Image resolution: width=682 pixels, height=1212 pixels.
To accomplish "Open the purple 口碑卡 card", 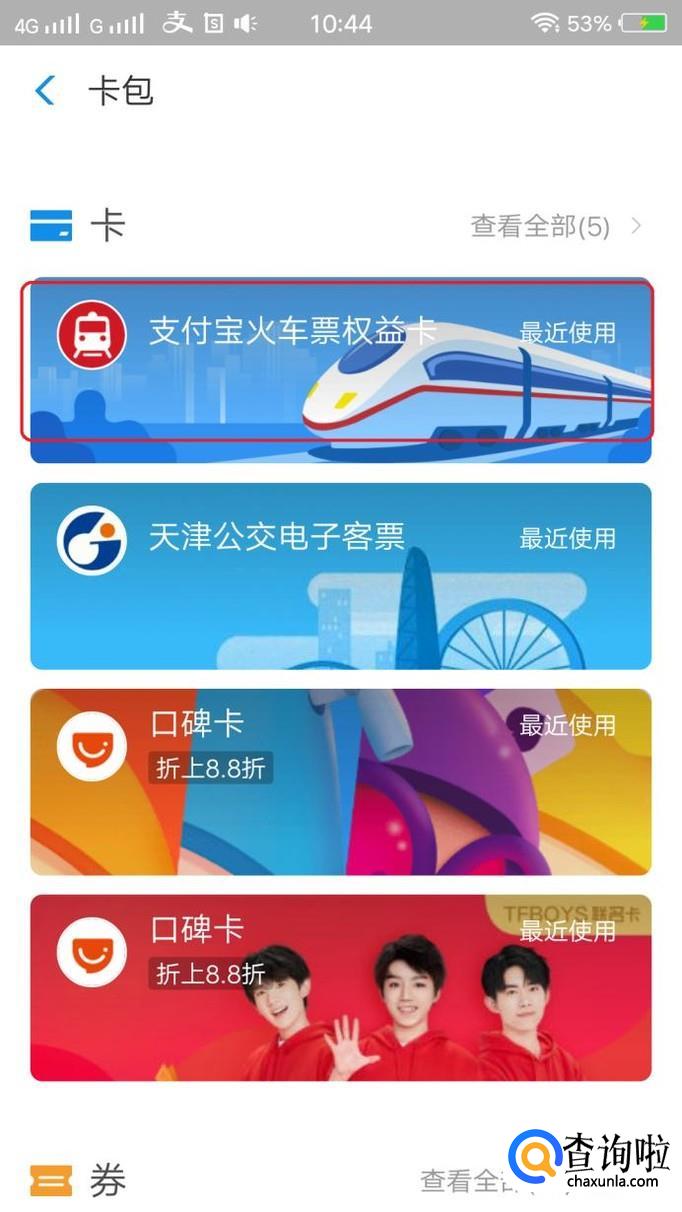I will [x=340, y=782].
